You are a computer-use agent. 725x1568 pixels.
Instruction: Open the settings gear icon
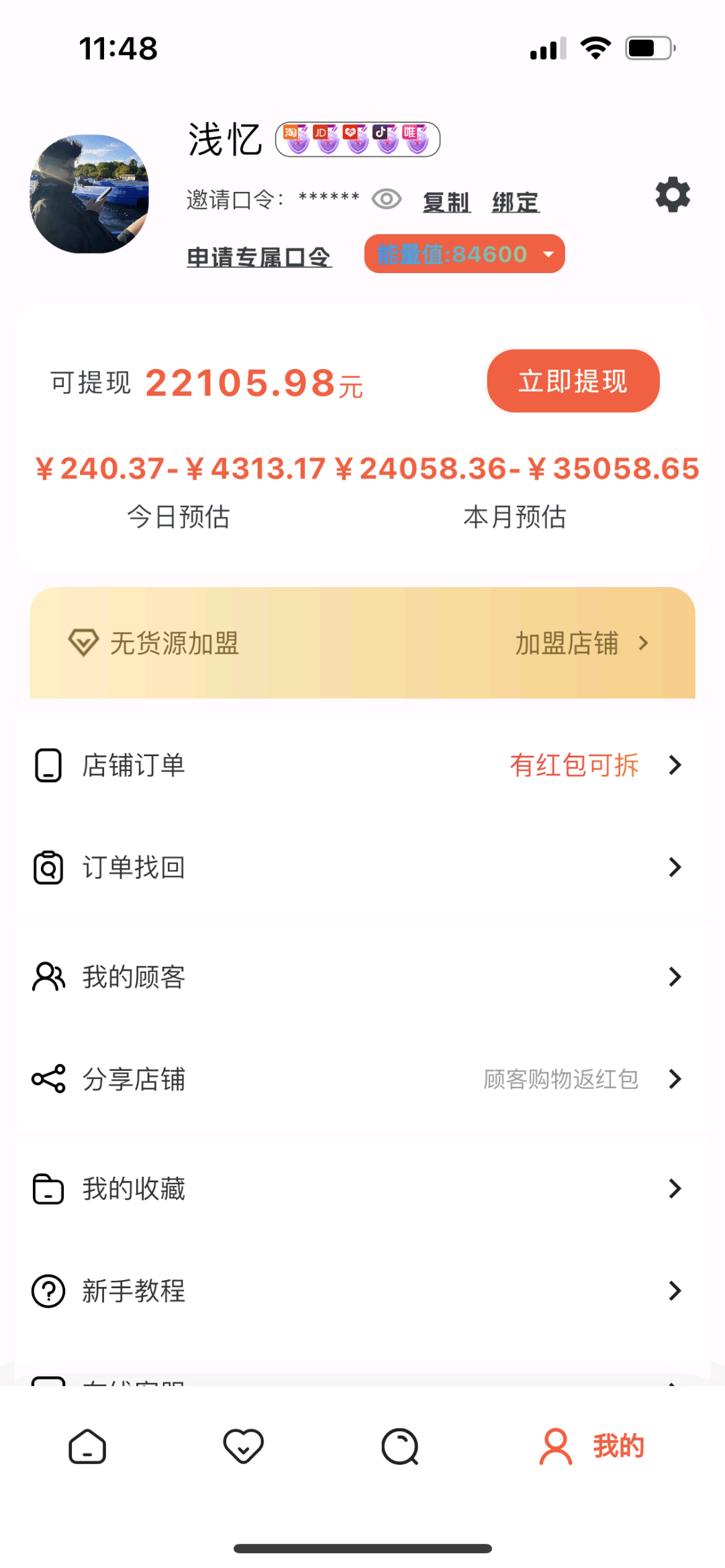(x=673, y=195)
